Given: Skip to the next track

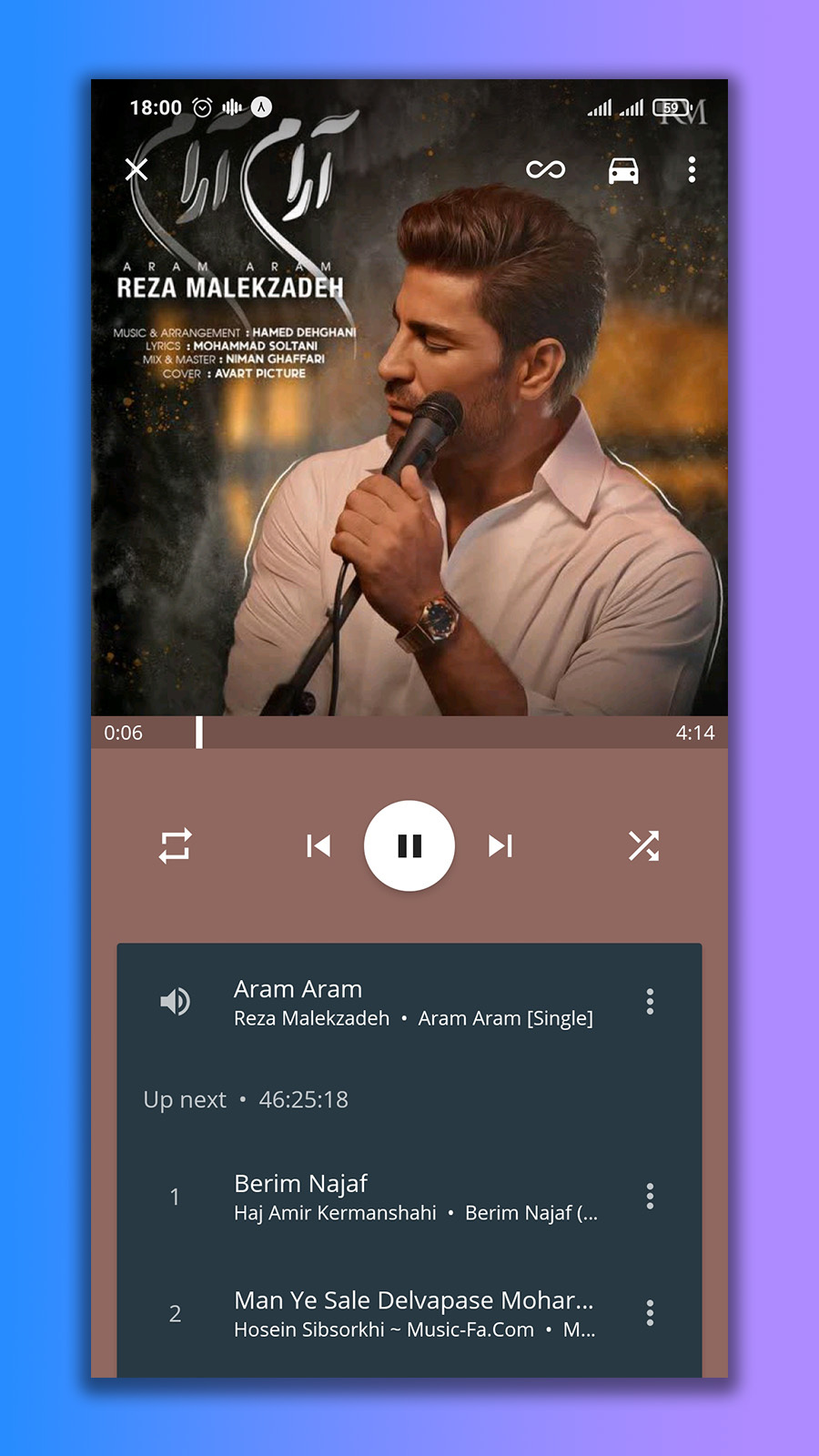Looking at the screenshot, I should point(500,845).
